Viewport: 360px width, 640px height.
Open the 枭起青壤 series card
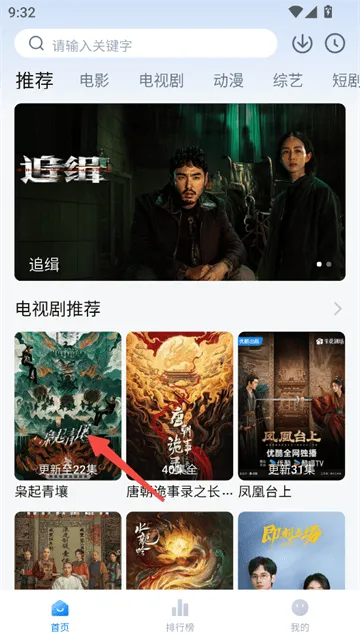point(68,416)
